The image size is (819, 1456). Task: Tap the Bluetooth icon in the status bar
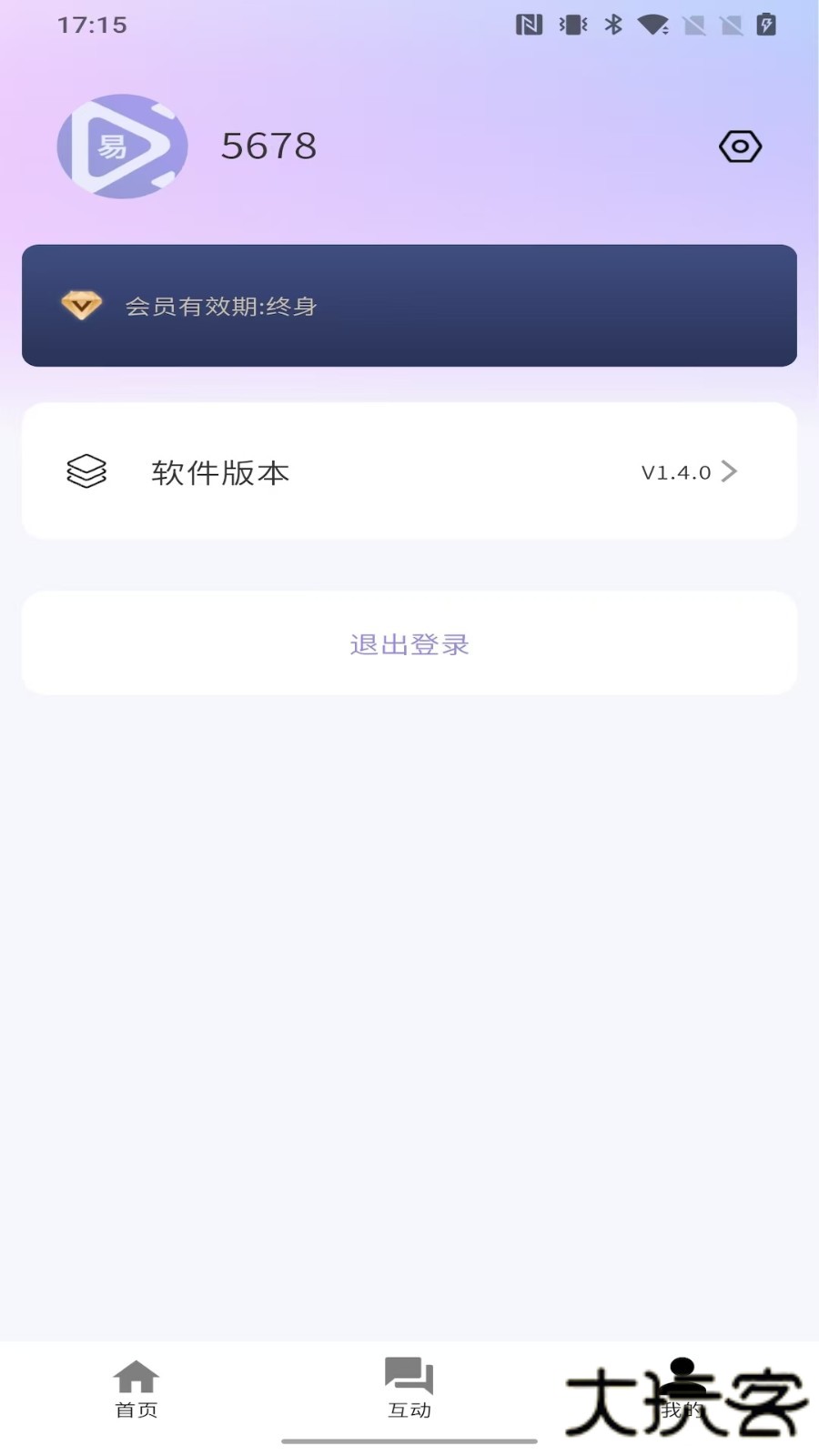coord(612,25)
